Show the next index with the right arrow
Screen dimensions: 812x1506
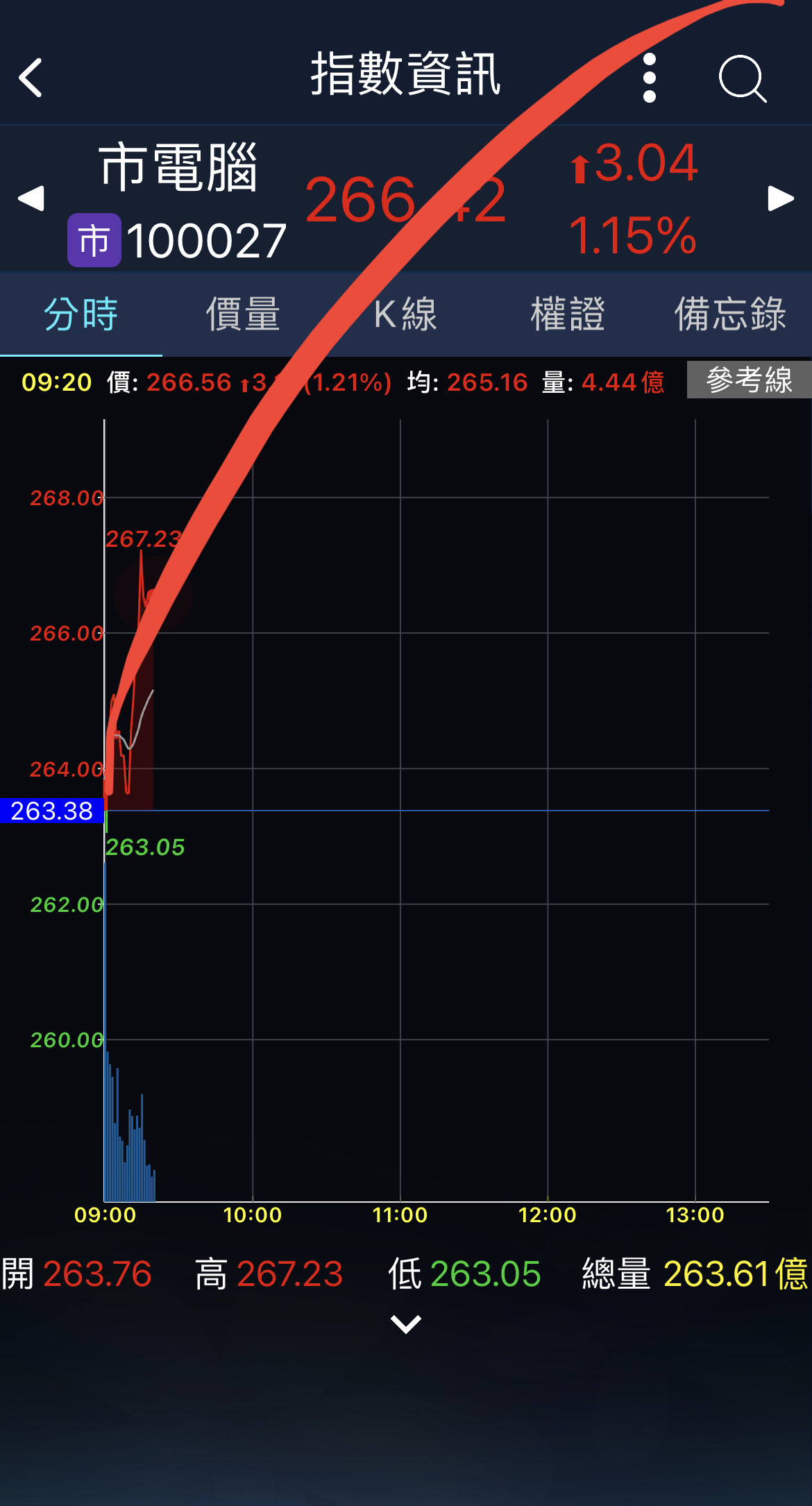point(781,198)
